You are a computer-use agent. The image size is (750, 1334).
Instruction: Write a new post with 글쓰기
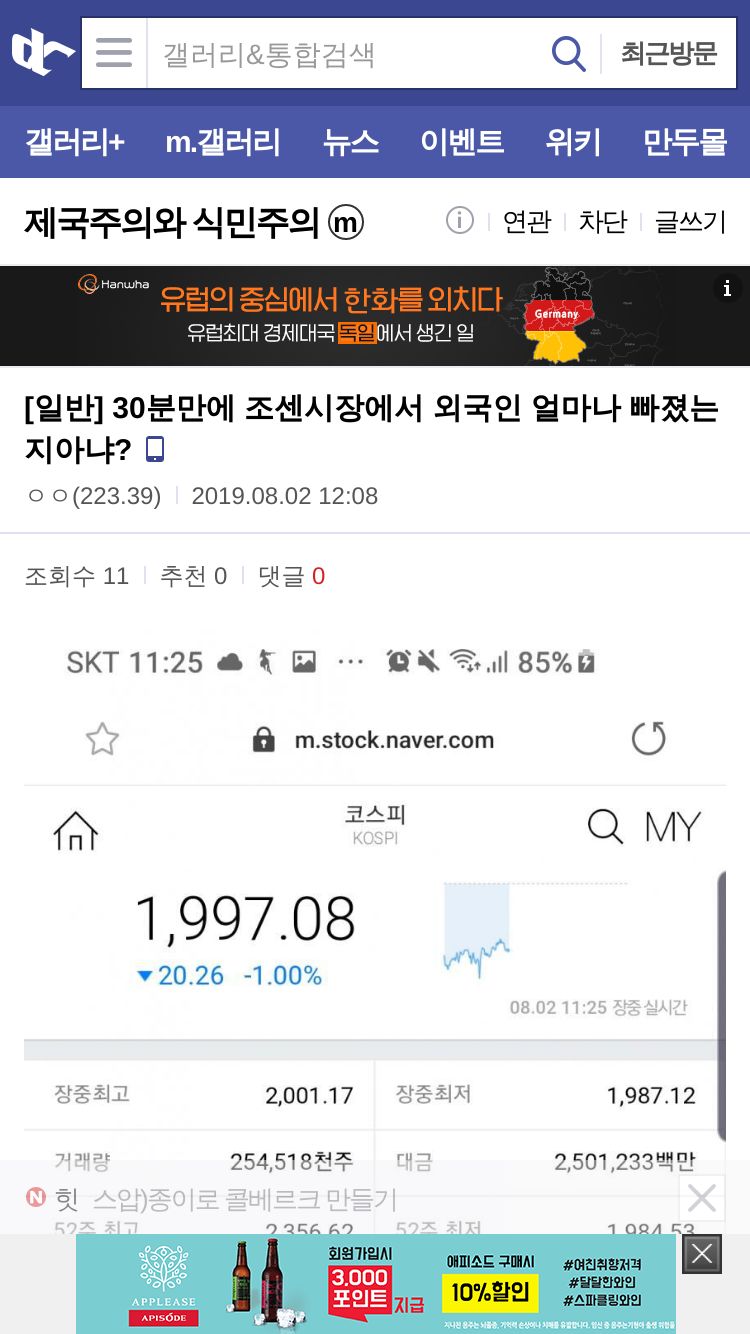[x=690, y=221]
